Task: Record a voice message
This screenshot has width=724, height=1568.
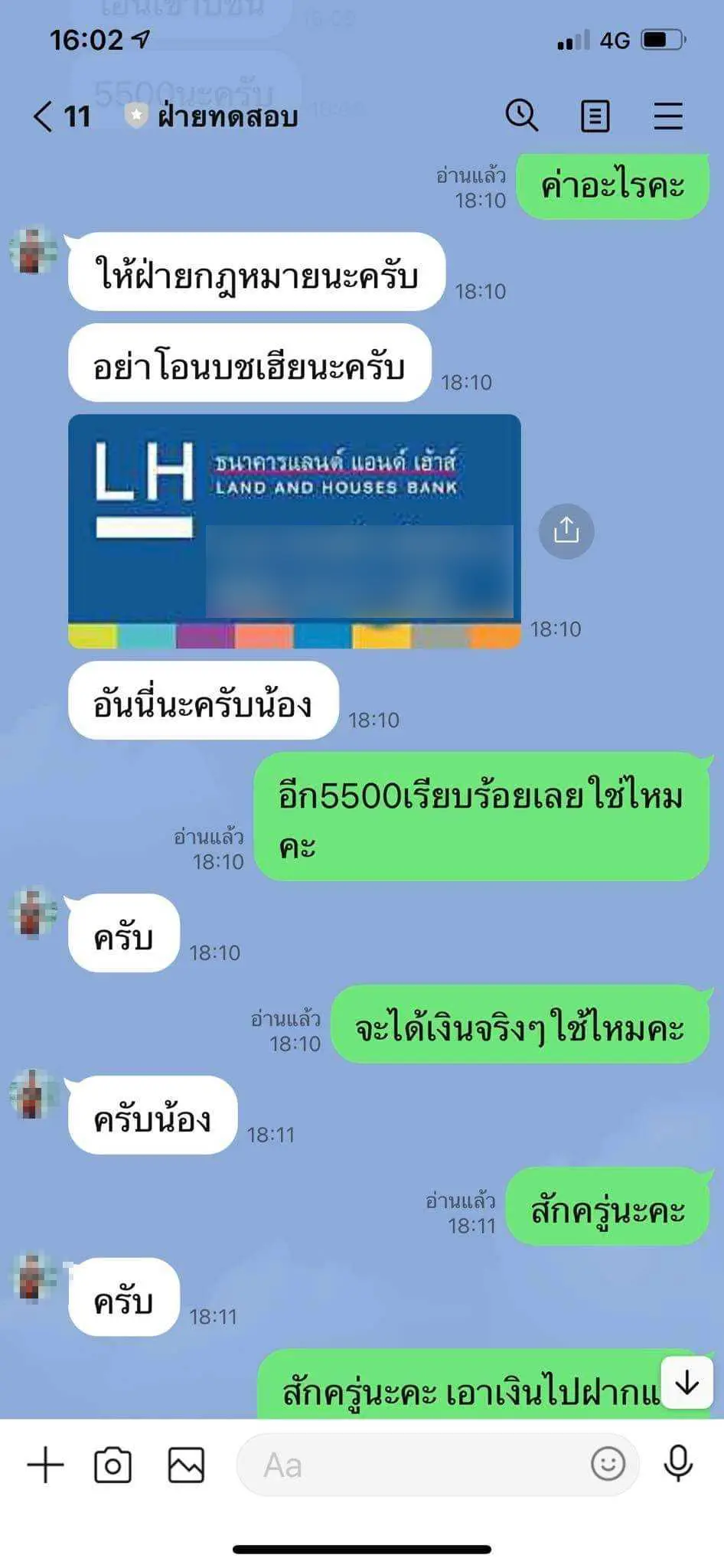Action: coord(678,1465)
